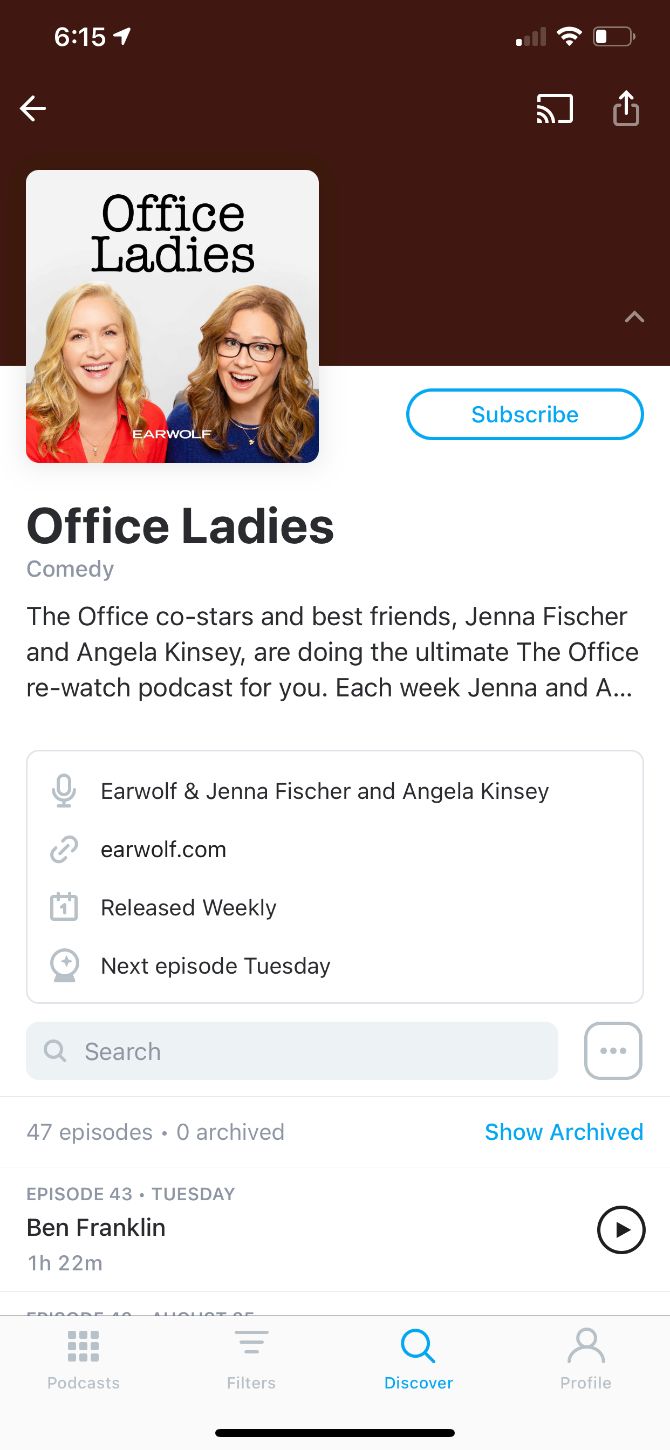Expand the truncated podcast description

333,652
